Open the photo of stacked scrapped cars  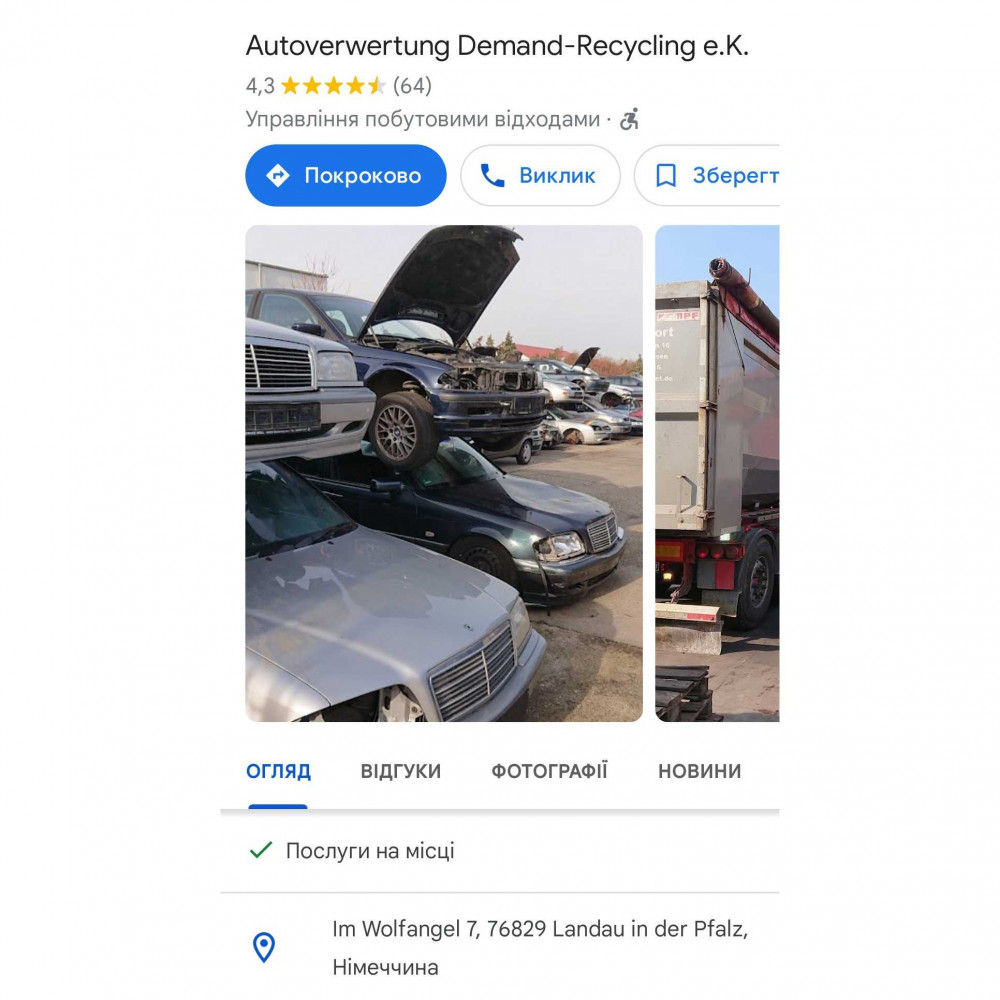(444, 473)
